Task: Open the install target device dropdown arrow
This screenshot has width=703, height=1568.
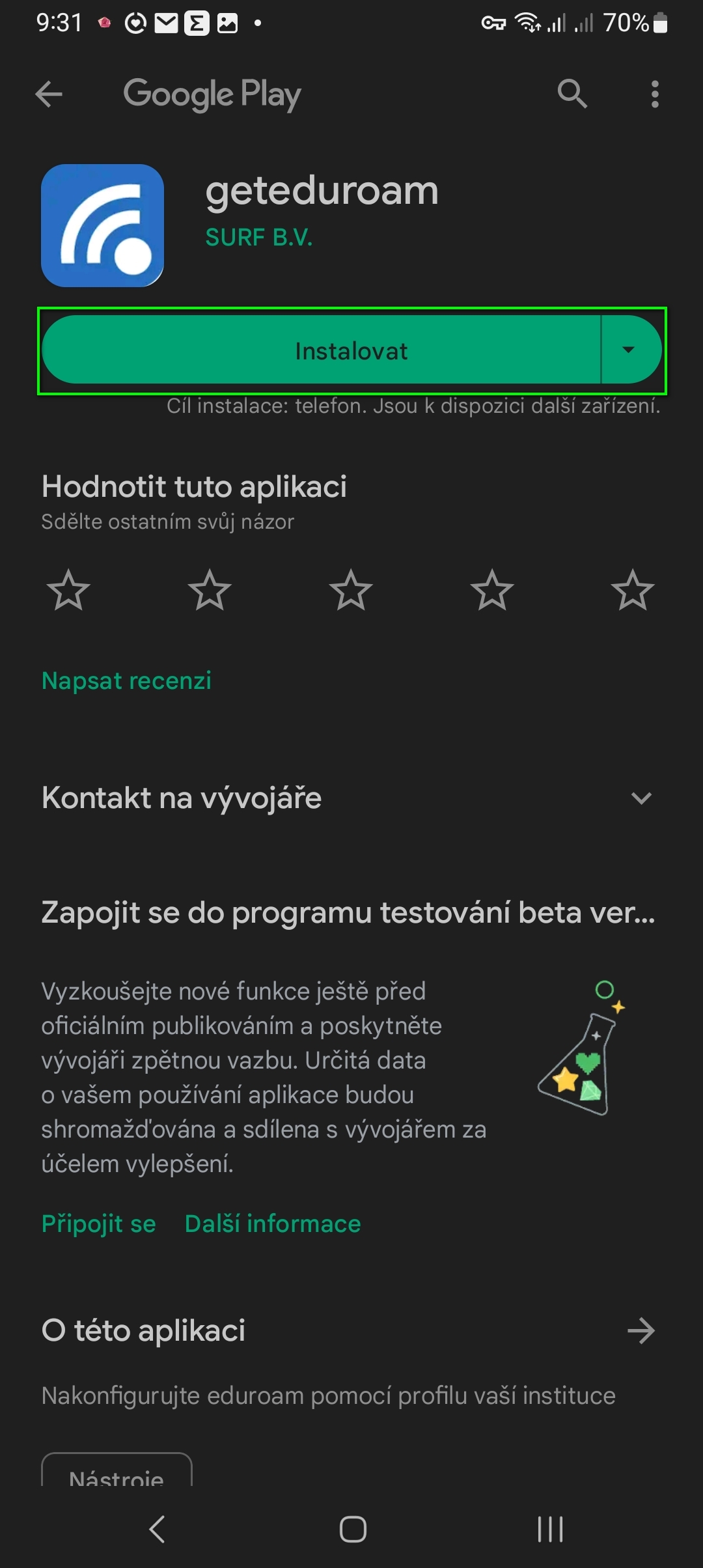Action: tap(629, 350)
